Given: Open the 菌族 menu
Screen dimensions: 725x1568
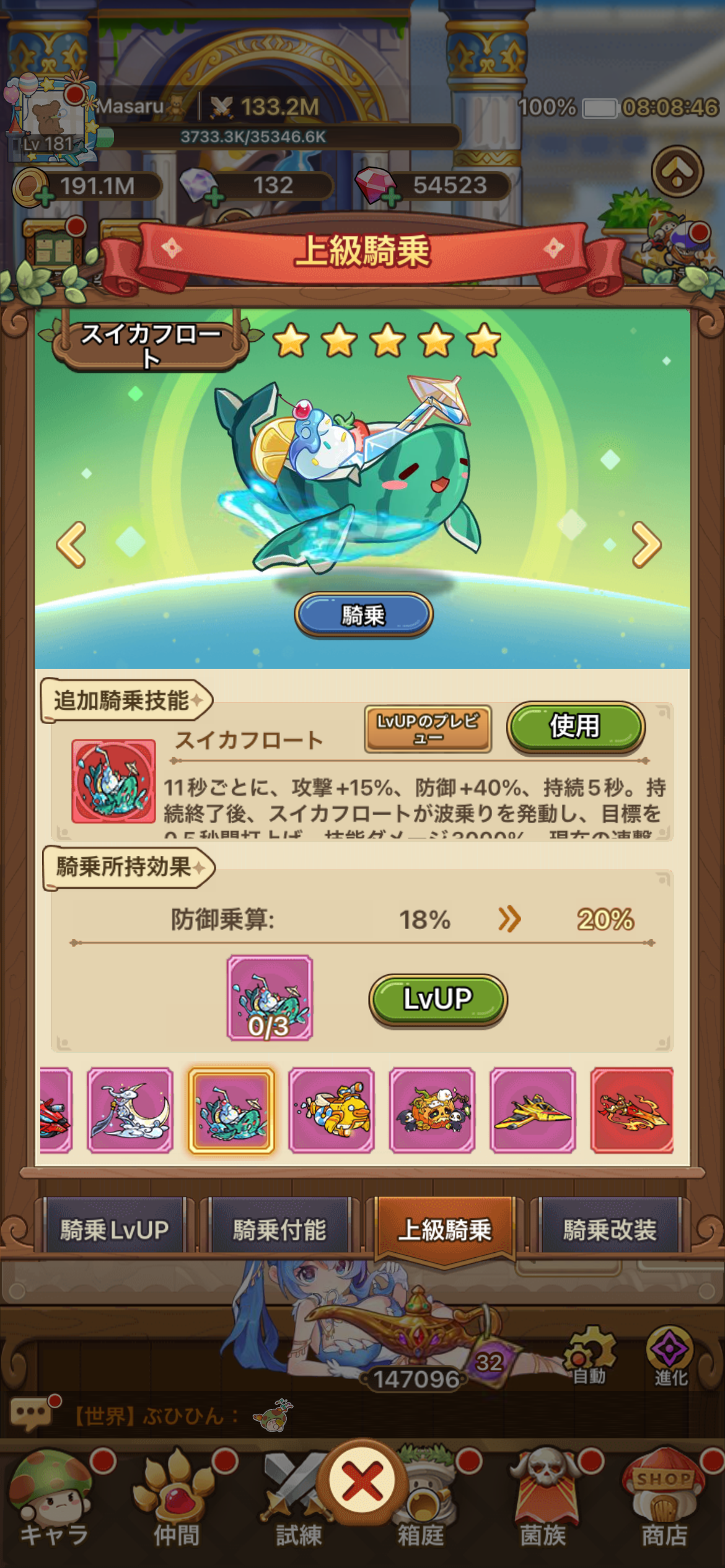Looking at the screenshot, I should click(x=543, y=1499).
